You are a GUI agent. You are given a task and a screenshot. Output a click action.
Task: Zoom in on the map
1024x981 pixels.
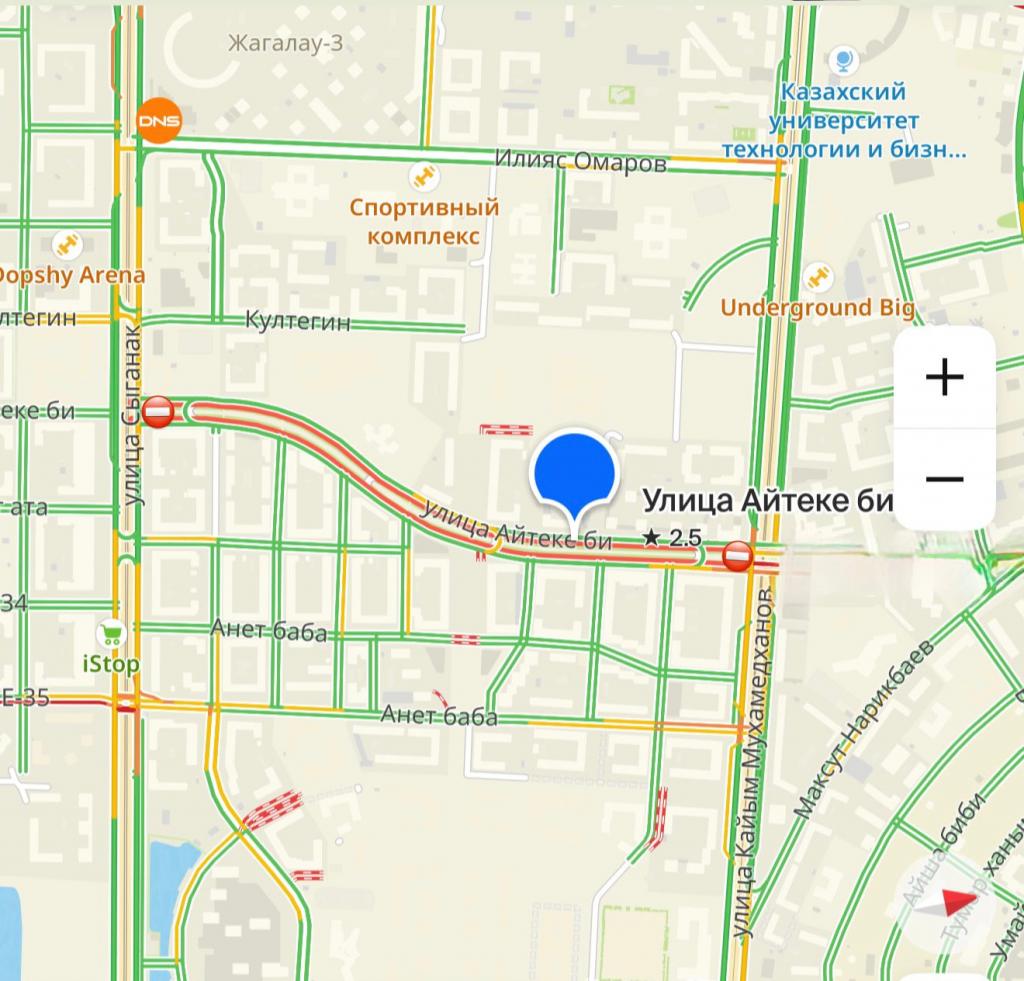[x=944, y=377]
